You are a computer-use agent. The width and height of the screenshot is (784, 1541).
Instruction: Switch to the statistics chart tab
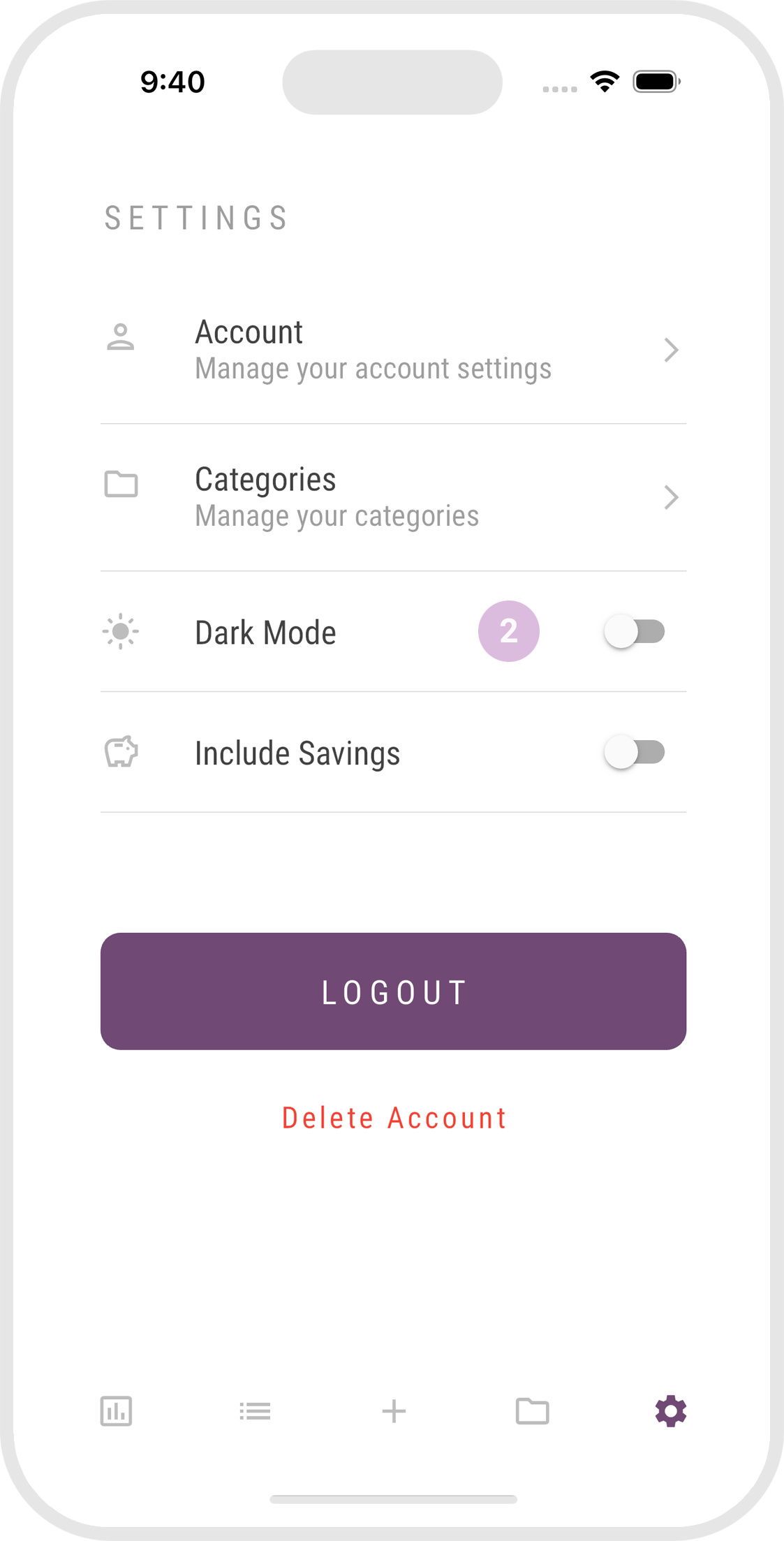(116, 1411)
